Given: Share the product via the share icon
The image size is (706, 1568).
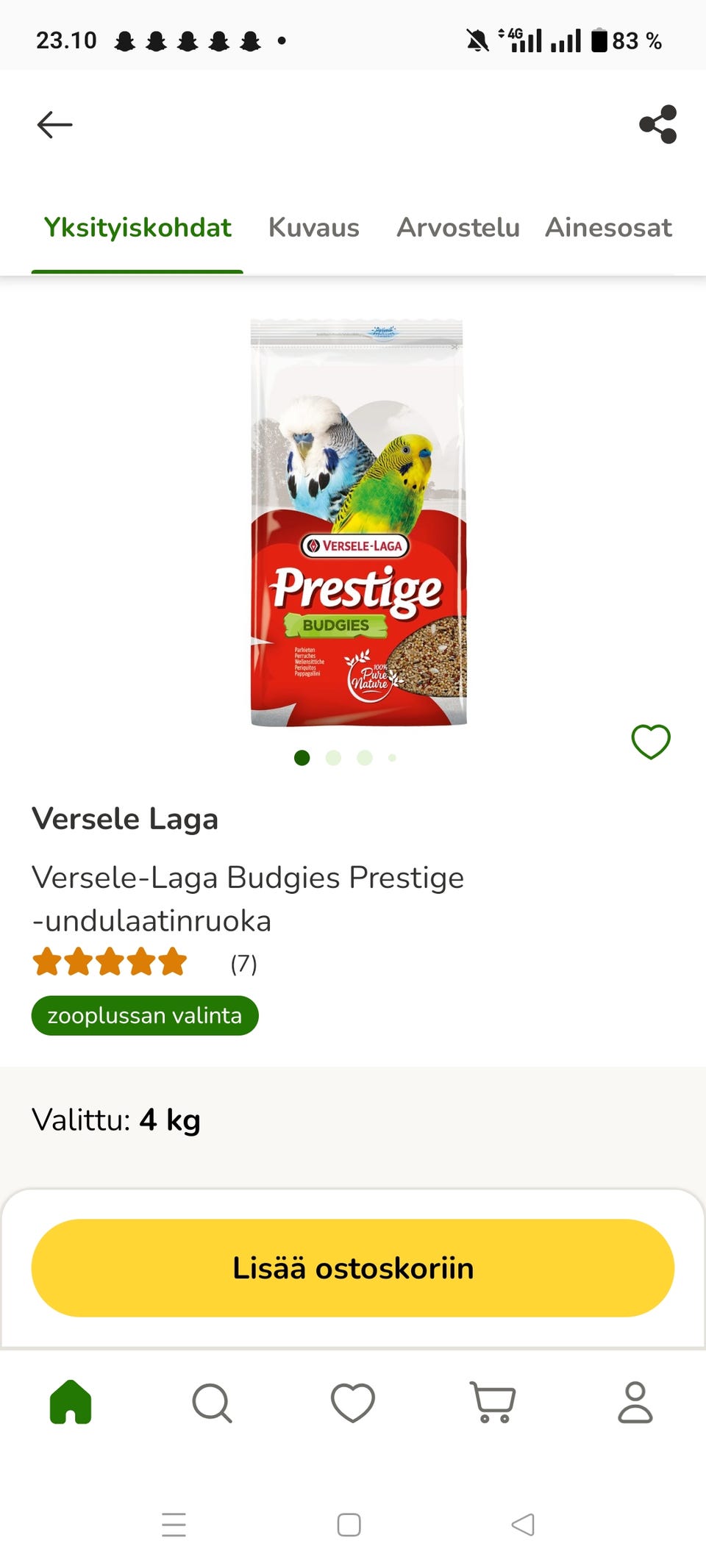Looking at the screenshot, I should pos(658,123).
